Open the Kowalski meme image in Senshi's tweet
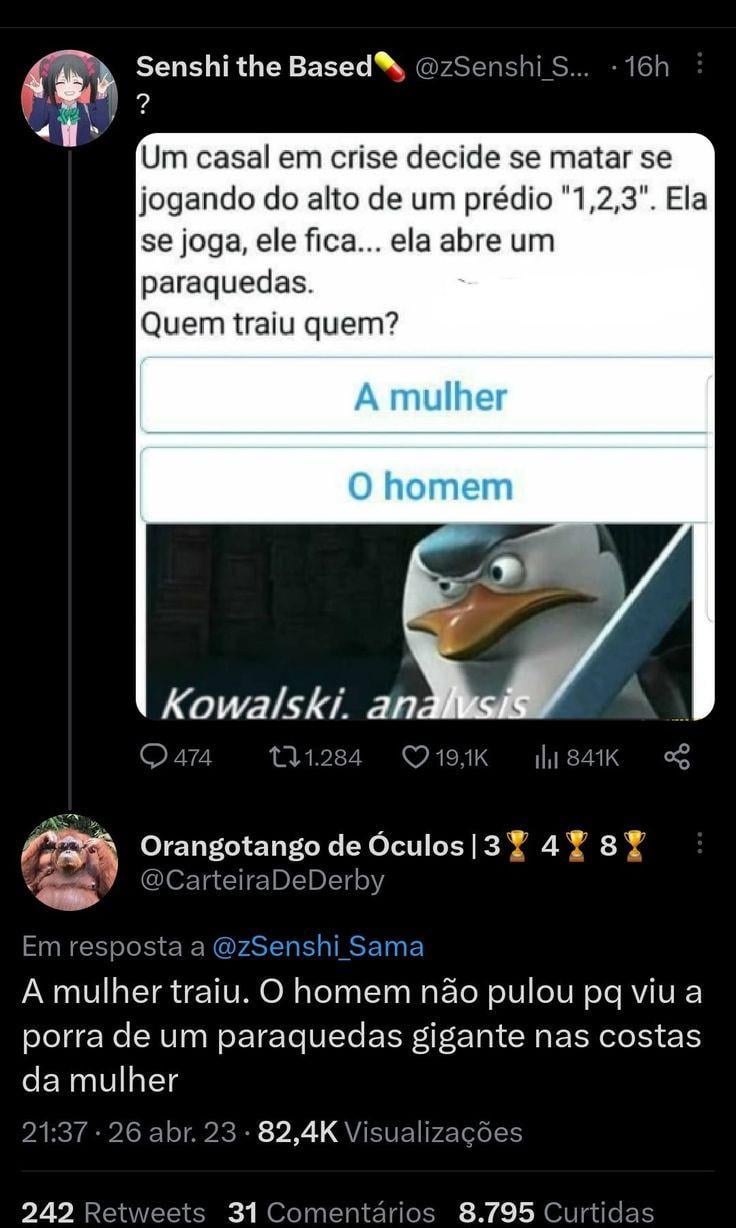Image resolution: width=736 pixels, height=1228 pixels. coord(425,620)
